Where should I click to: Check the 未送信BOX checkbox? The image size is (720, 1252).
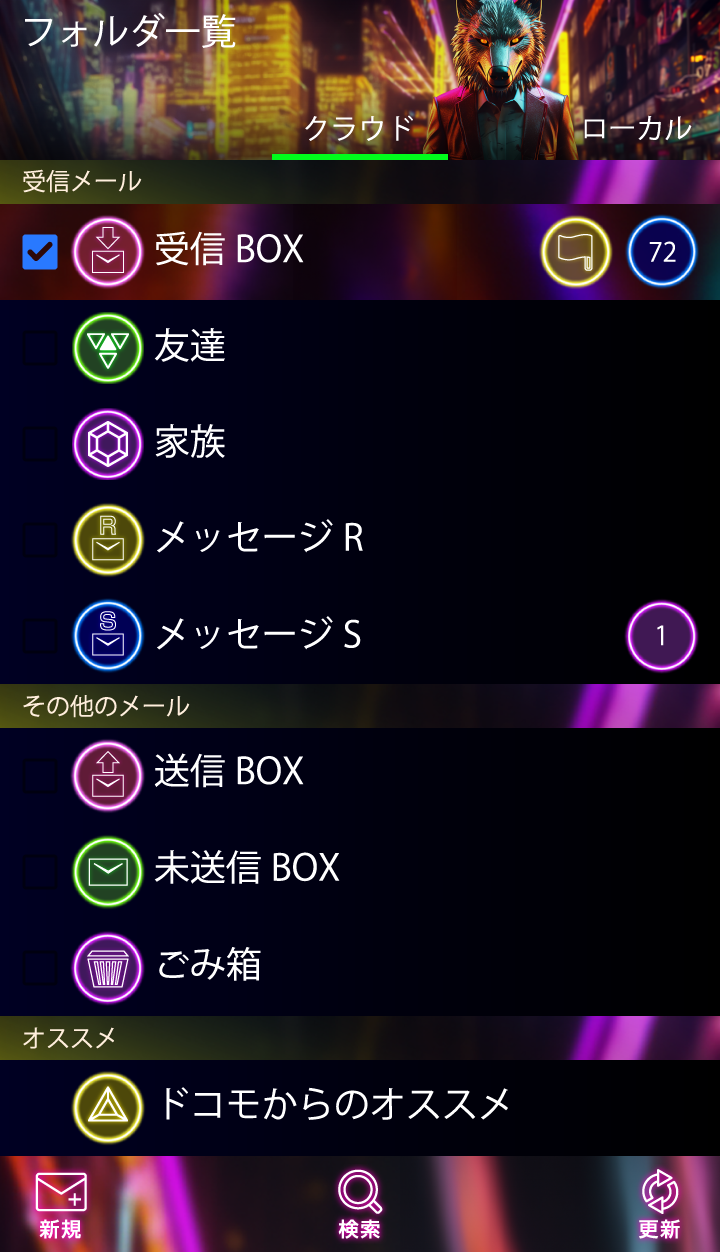pyautogui.click(x=40, y=872)
